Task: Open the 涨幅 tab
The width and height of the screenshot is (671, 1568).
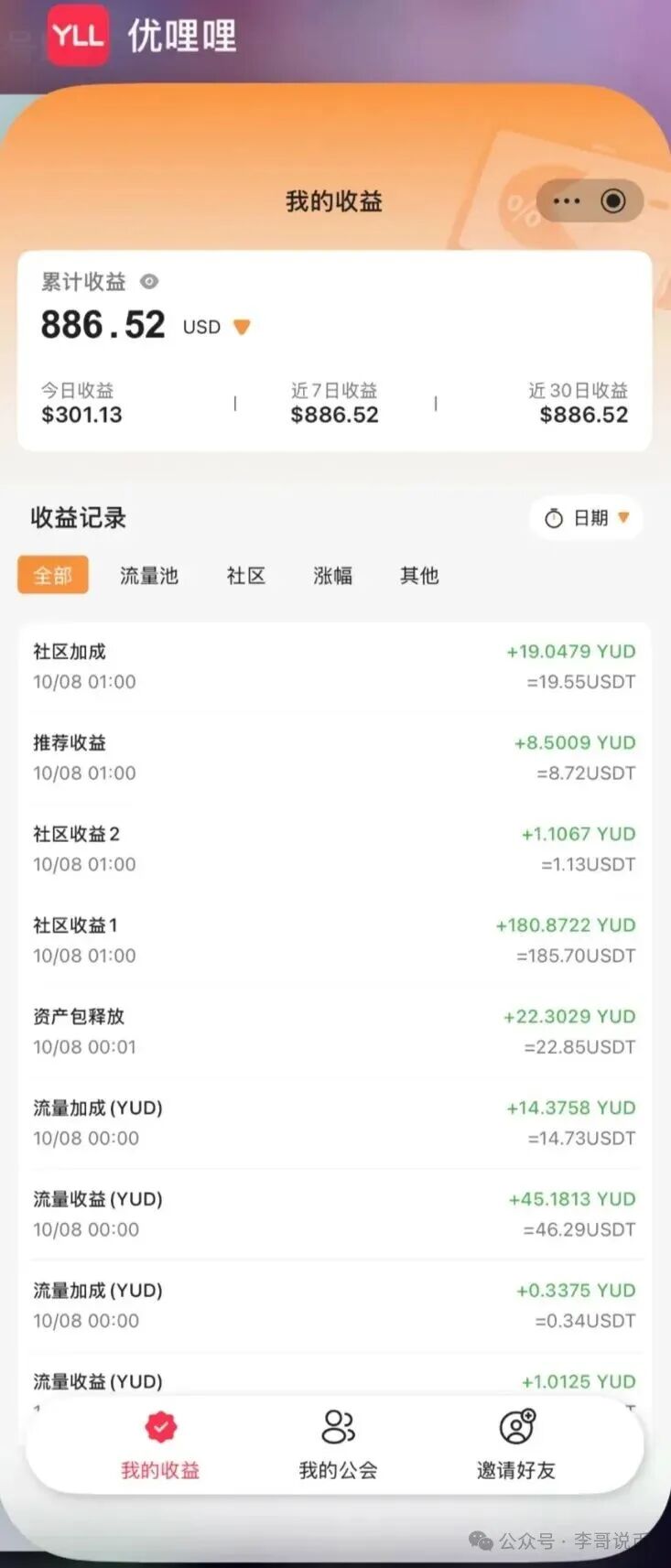Action: pyautogui.click(x=332, y=576)
